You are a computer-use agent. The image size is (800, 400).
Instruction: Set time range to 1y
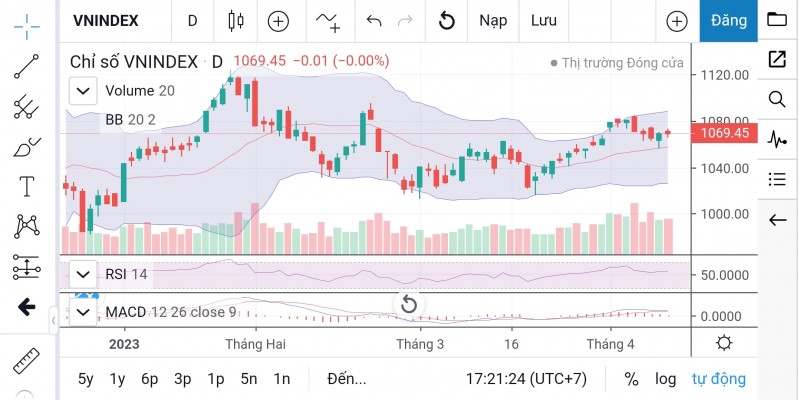[x=118, y=379]
